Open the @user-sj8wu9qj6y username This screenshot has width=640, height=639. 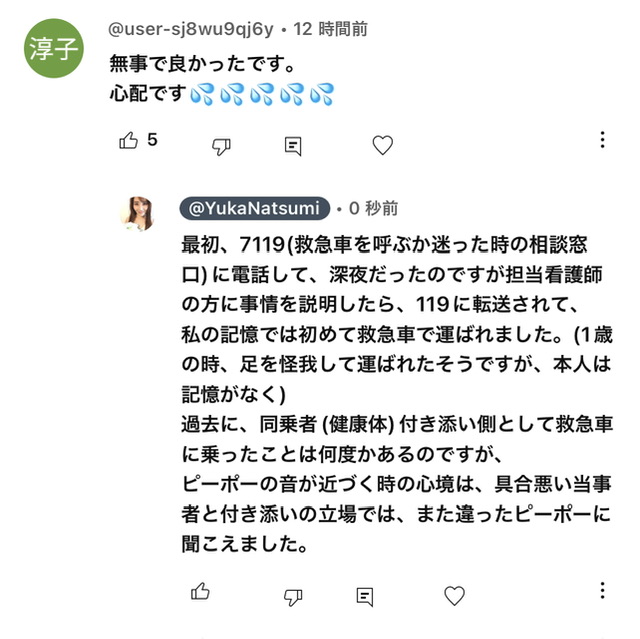190,29
